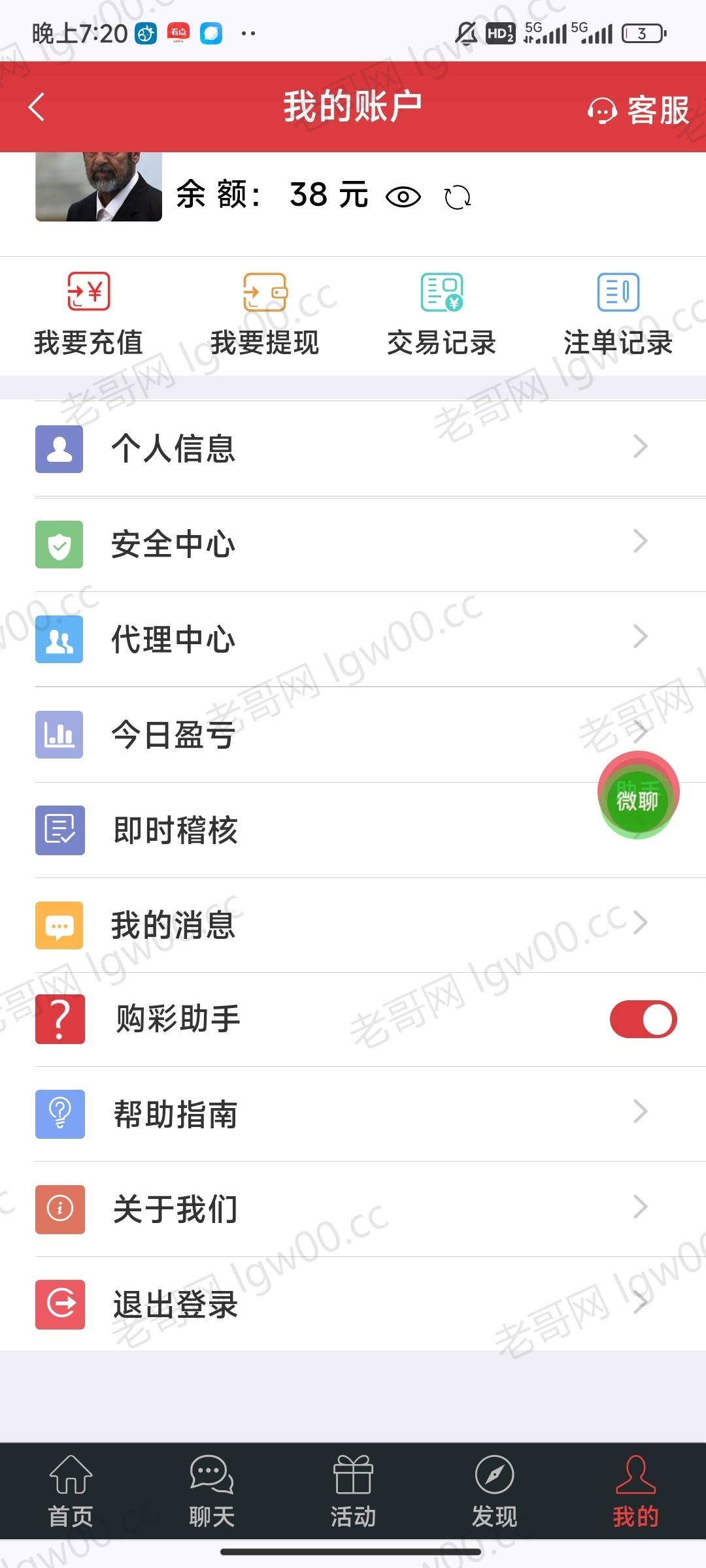Open 今日盈亏 row
Screen dimensions: 706x1568
pos(353,734)
